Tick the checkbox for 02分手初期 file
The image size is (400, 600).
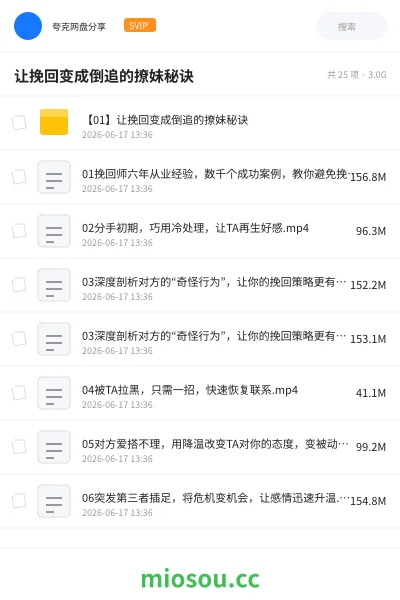point(19,231)
